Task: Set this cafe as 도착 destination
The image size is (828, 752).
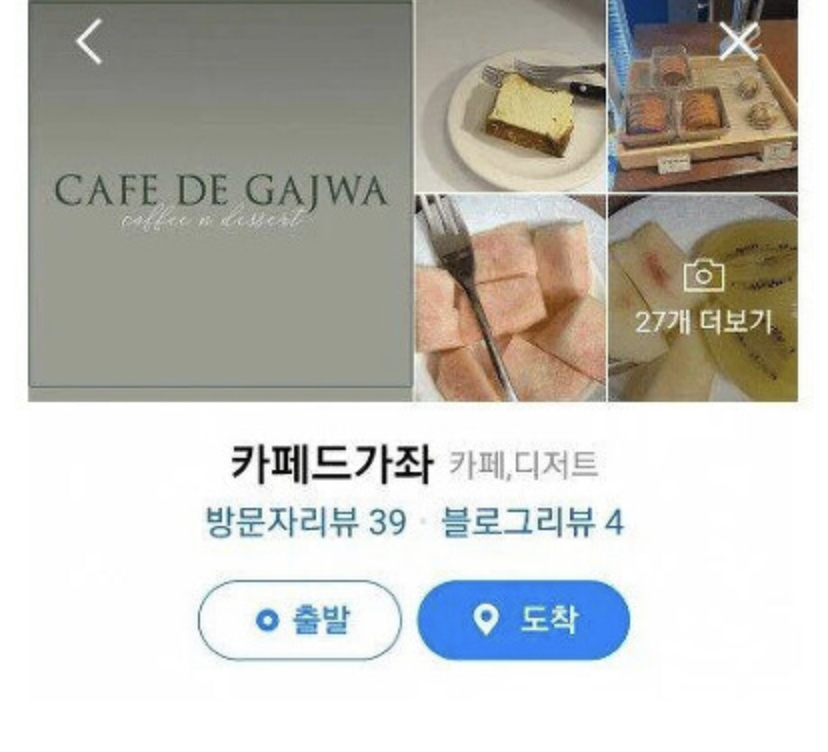Action: (x=523, y=620)
